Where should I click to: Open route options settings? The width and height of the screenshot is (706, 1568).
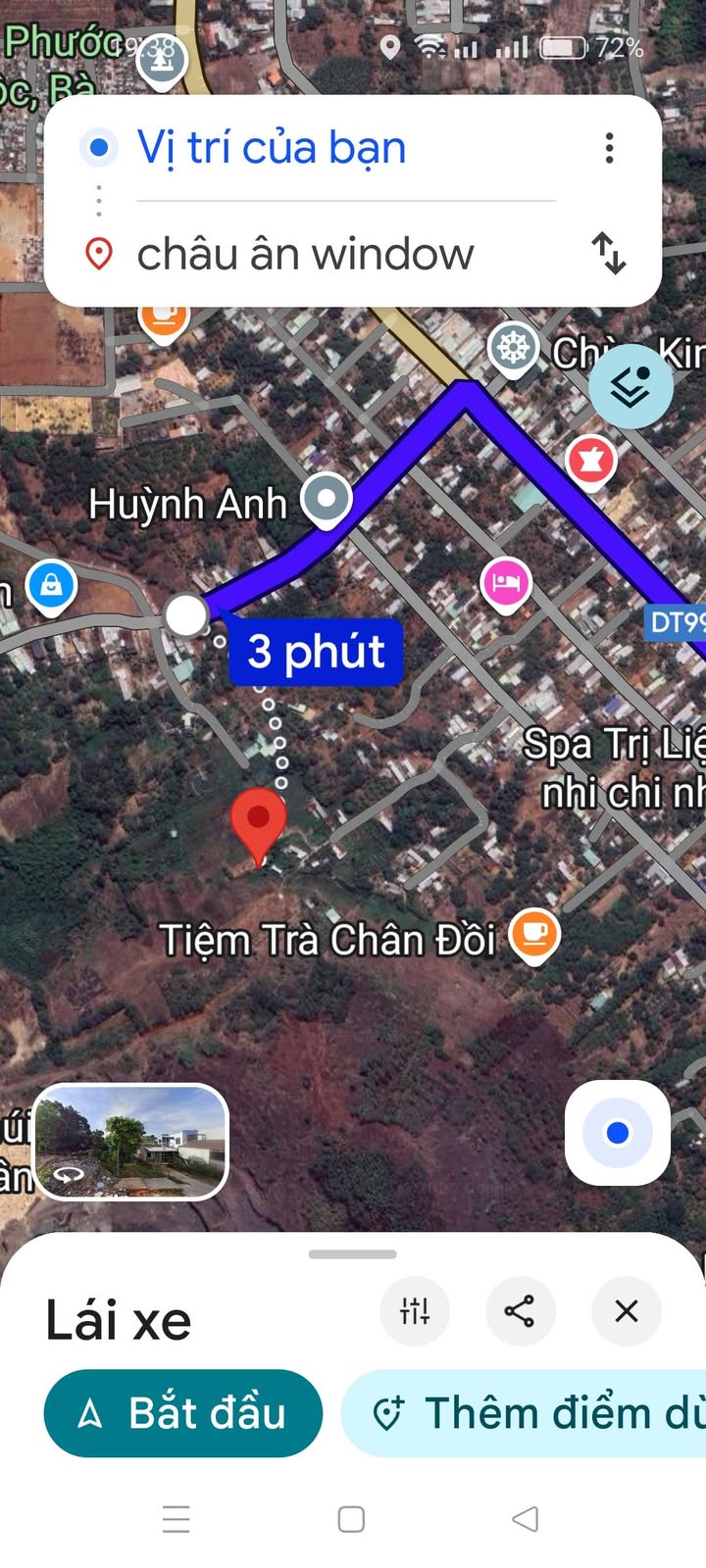pyautogui.click(x=415, y=1310)
